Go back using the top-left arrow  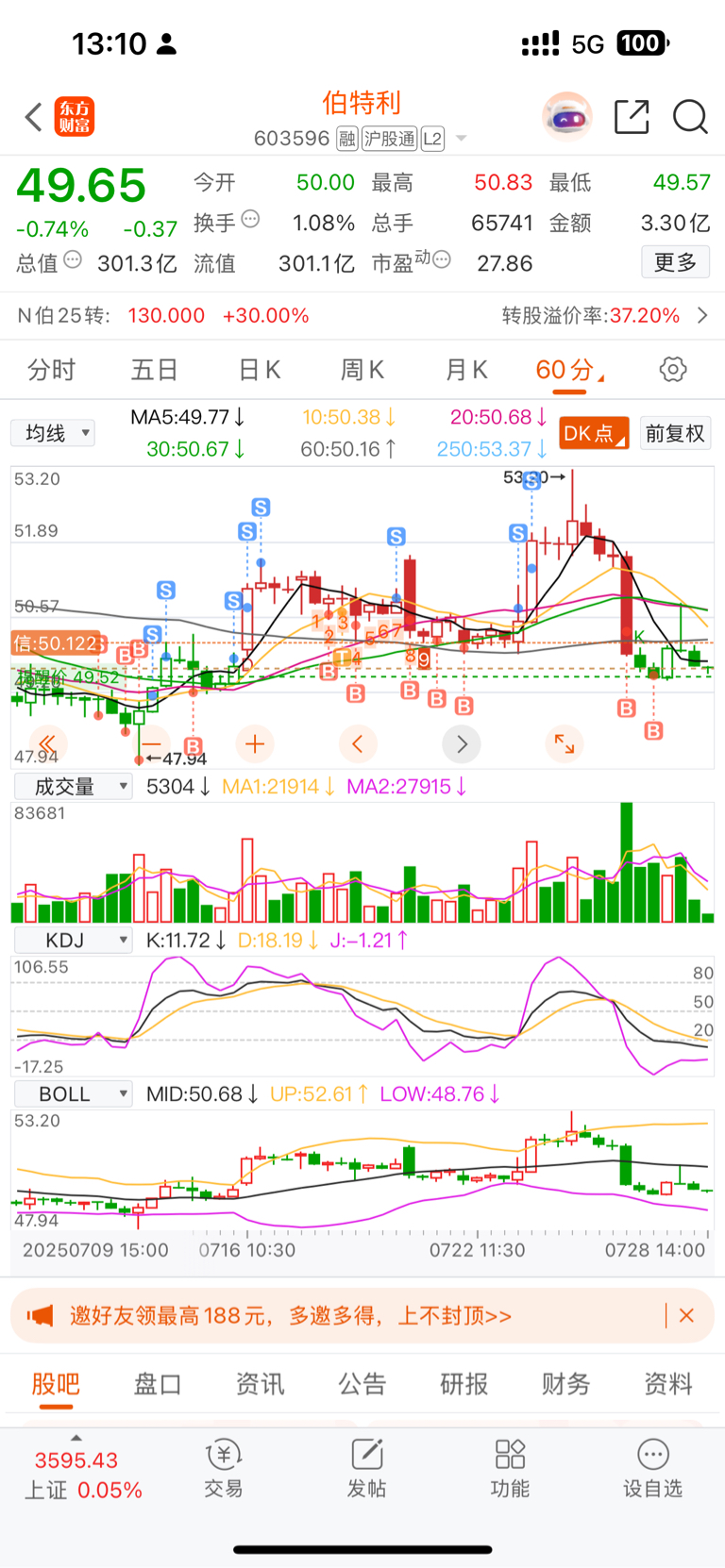click(34, 118)
